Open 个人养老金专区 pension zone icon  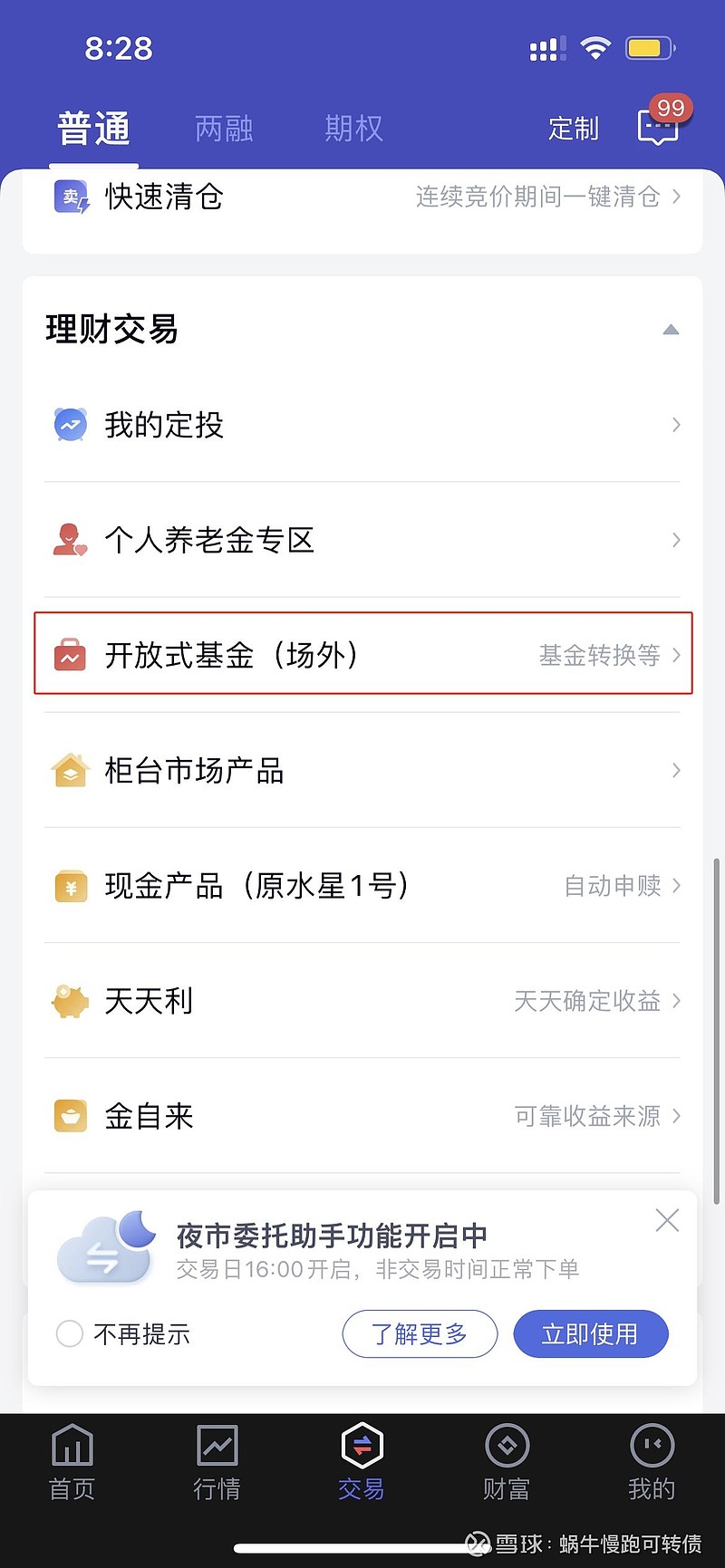[71, 539]
